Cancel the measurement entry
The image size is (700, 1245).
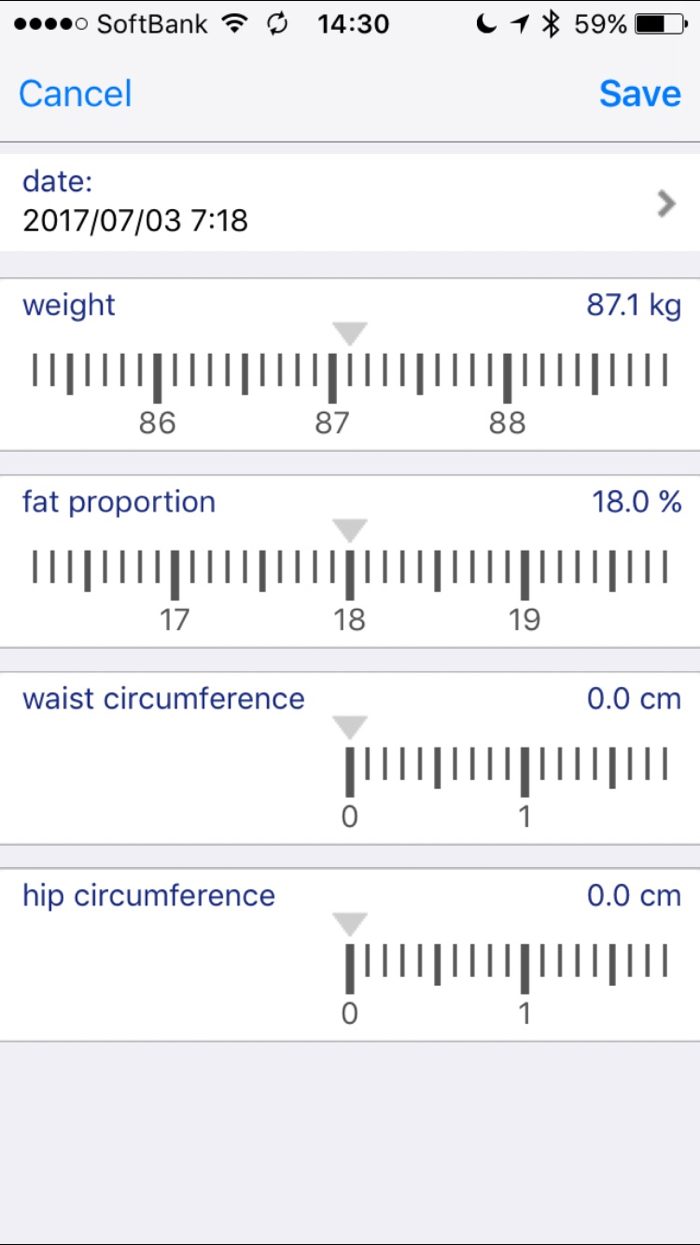point(75,94)
